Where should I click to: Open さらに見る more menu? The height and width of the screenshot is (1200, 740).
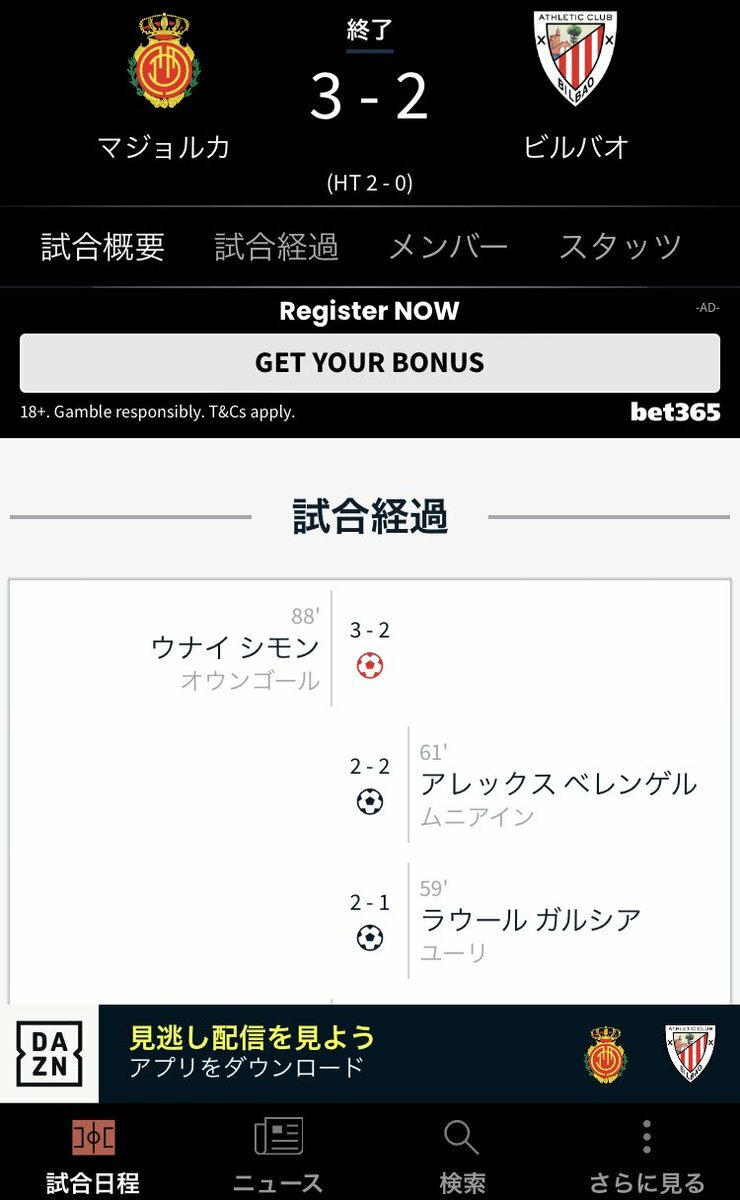pyautogui.click(x=646, y=1156)
